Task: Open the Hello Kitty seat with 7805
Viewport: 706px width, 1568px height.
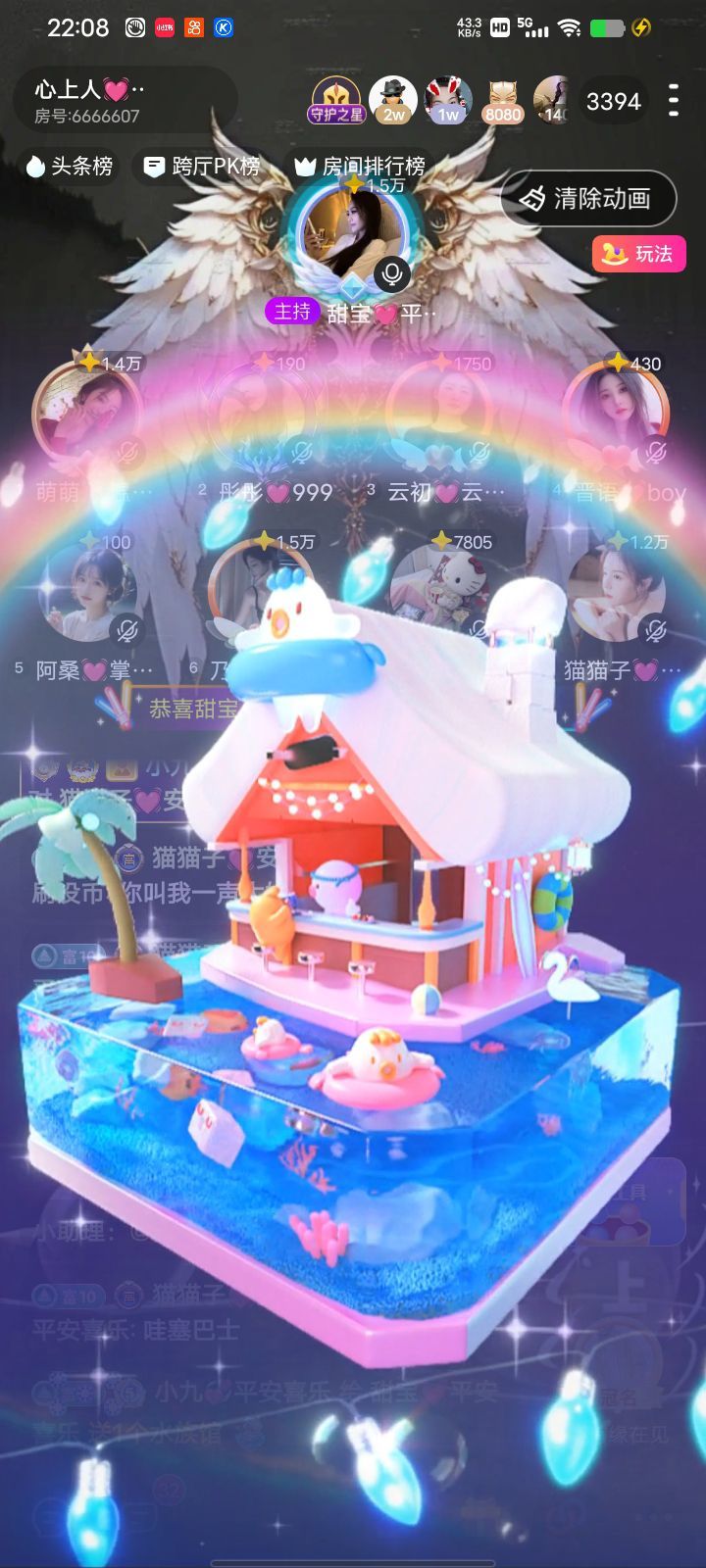Action: click(x=440, y=592)
